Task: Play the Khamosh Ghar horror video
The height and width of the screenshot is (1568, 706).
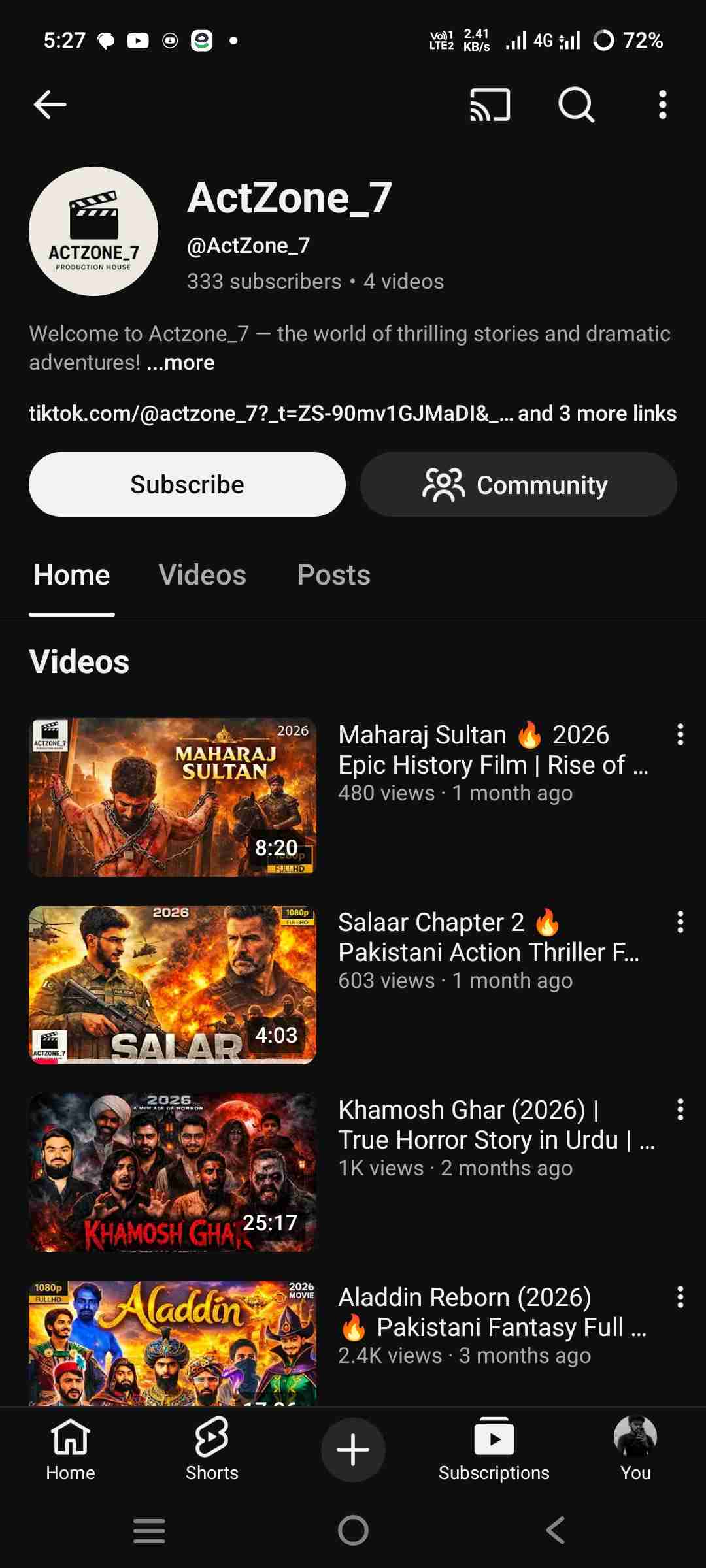Action: (173, 1172)
